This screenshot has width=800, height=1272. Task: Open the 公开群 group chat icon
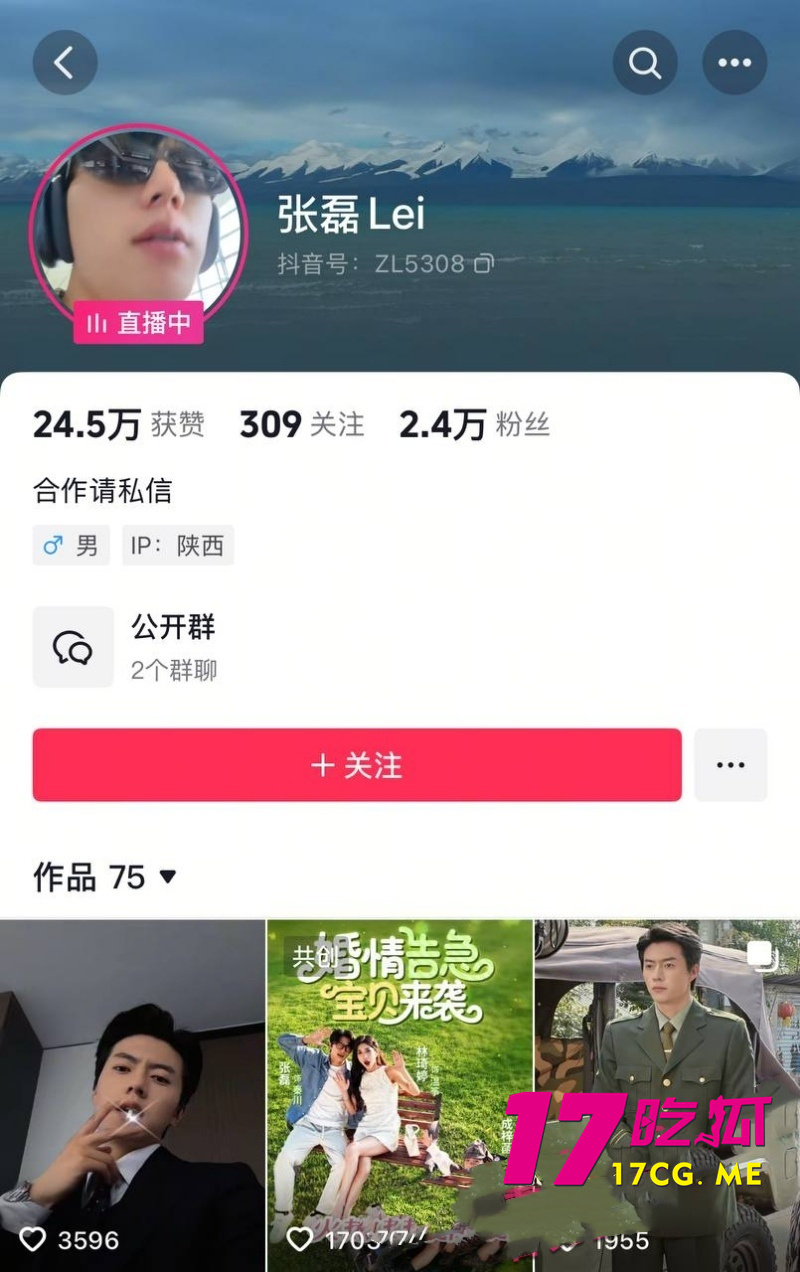[x=72, y=646]
